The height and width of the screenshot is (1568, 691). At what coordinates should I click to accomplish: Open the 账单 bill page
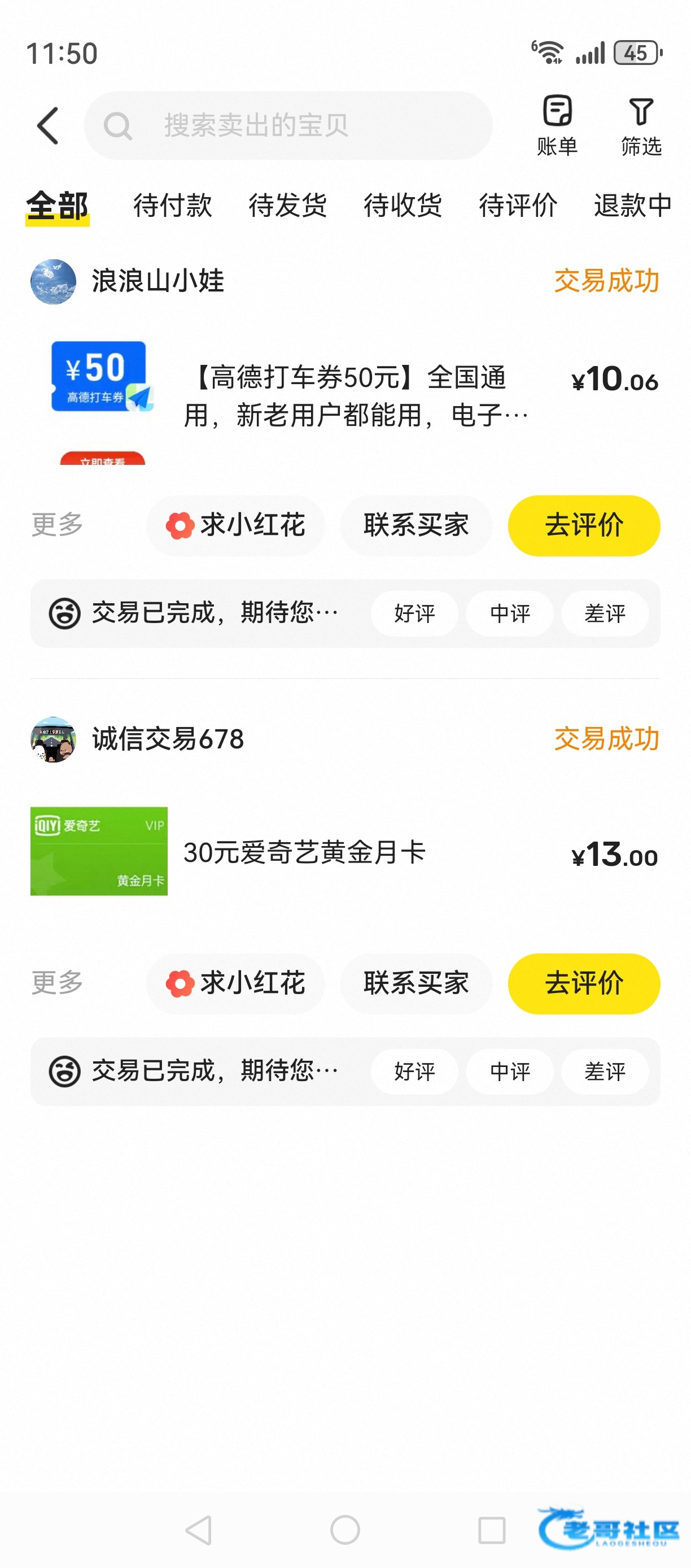tap(557, 125)
